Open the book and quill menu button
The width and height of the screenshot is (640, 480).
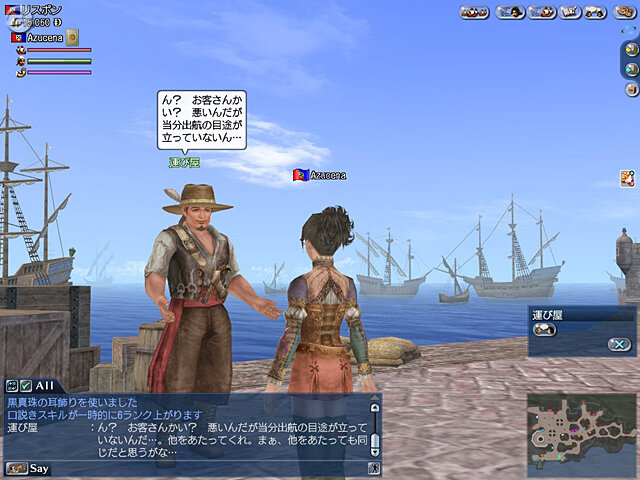coord(570,12)
